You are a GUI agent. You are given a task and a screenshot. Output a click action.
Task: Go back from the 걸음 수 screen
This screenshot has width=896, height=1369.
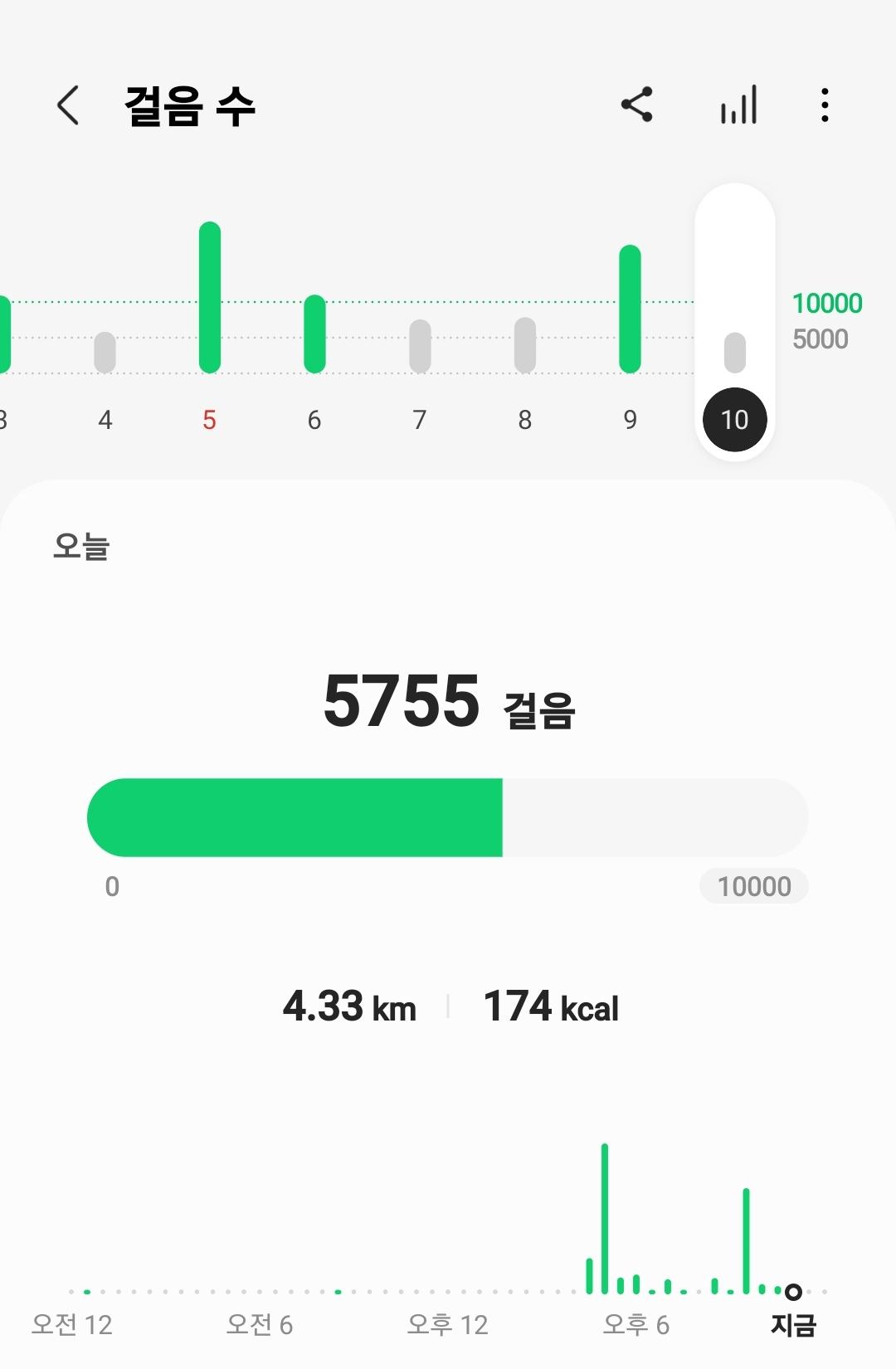[68, 106]
